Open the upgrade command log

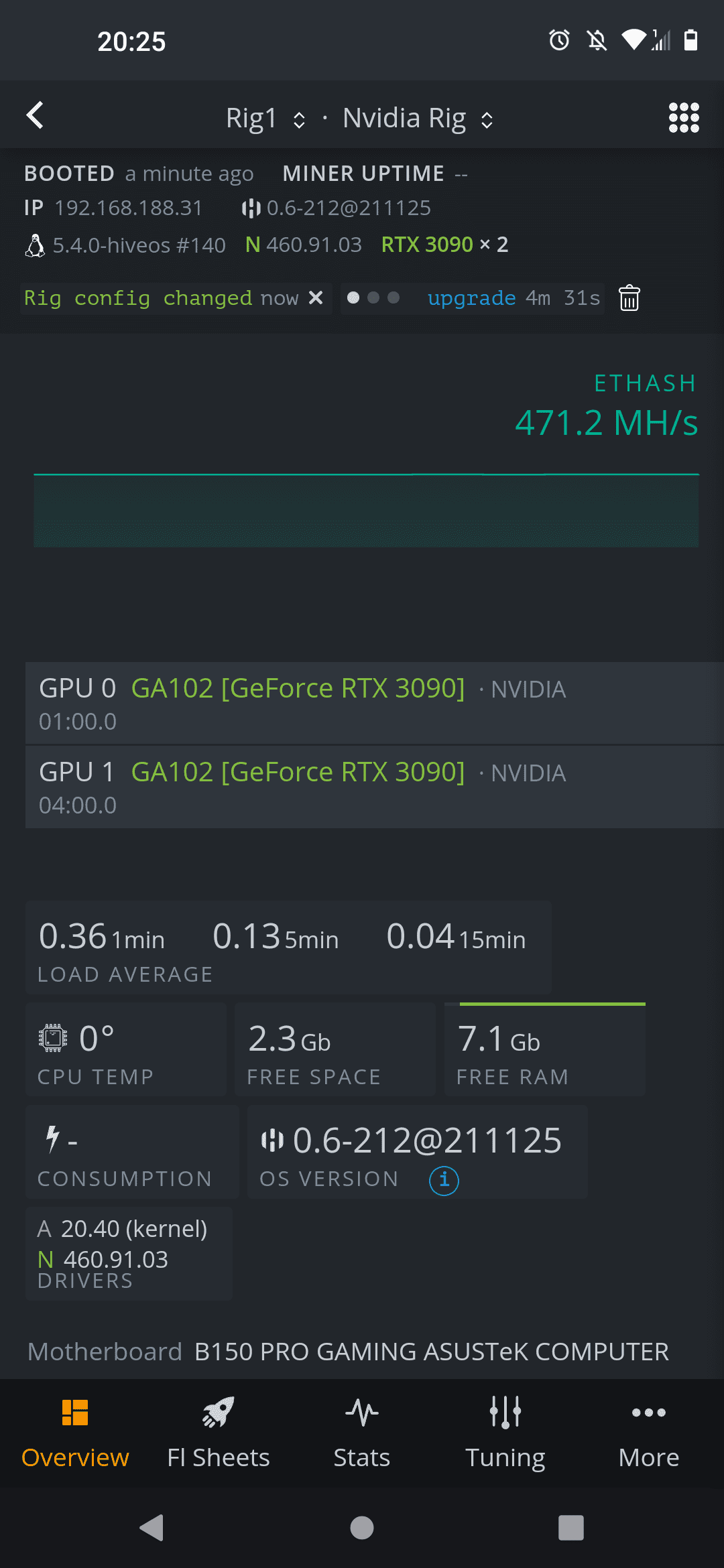(x=473, y=298)
